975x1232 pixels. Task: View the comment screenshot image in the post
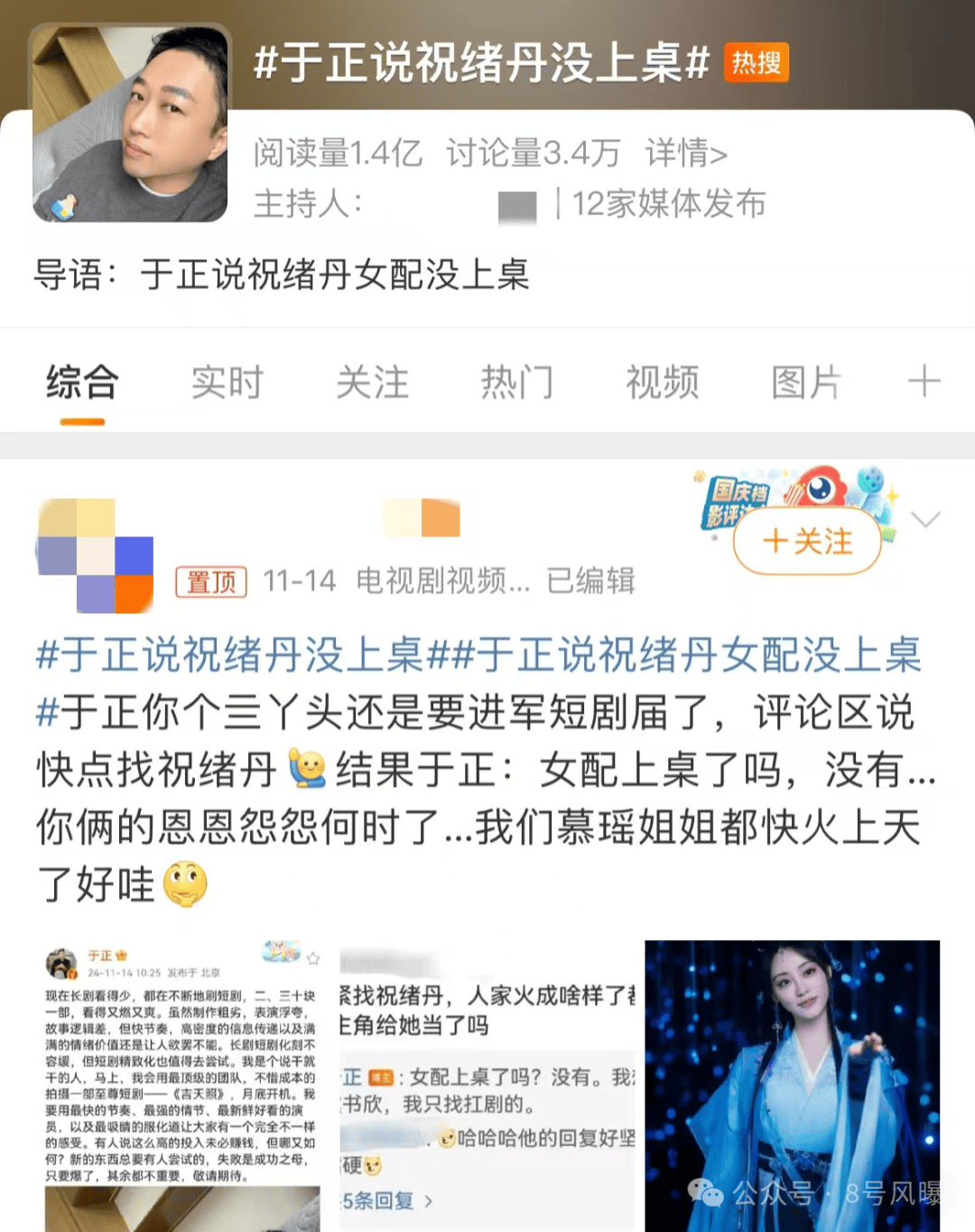(487, 1086)
